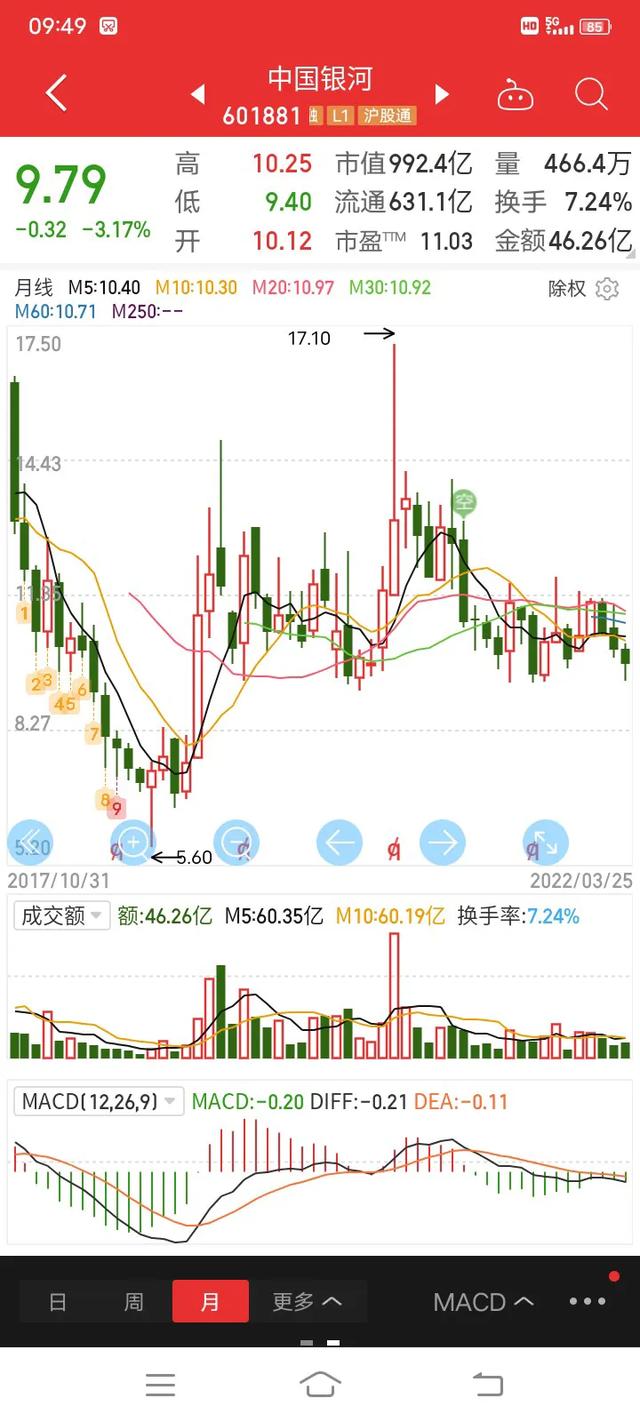640x1422 pixels.
Task: Open the 成交额 indicator dropdown
Action: click(x=61, y=915)
